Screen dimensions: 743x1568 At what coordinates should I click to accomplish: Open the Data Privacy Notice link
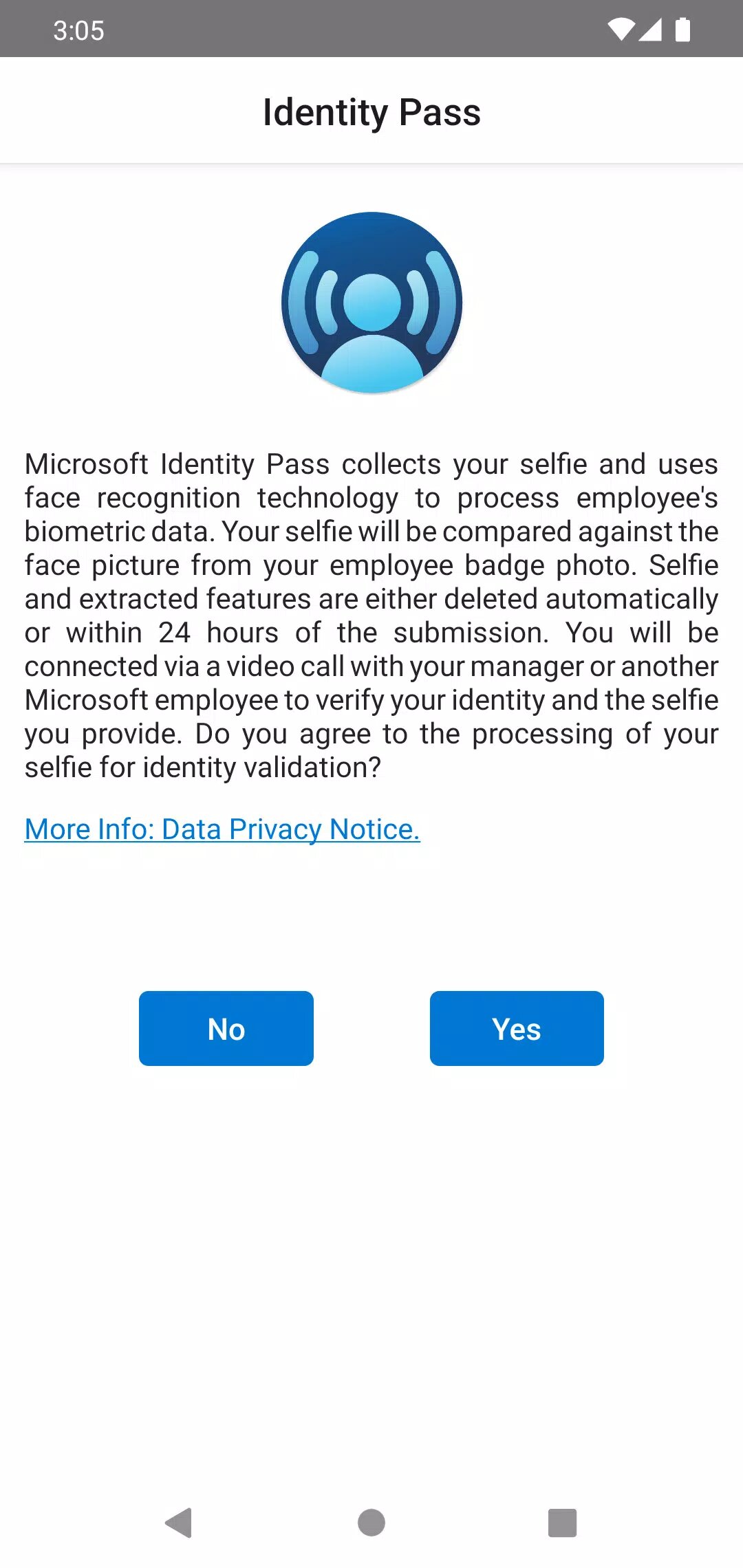222,829
